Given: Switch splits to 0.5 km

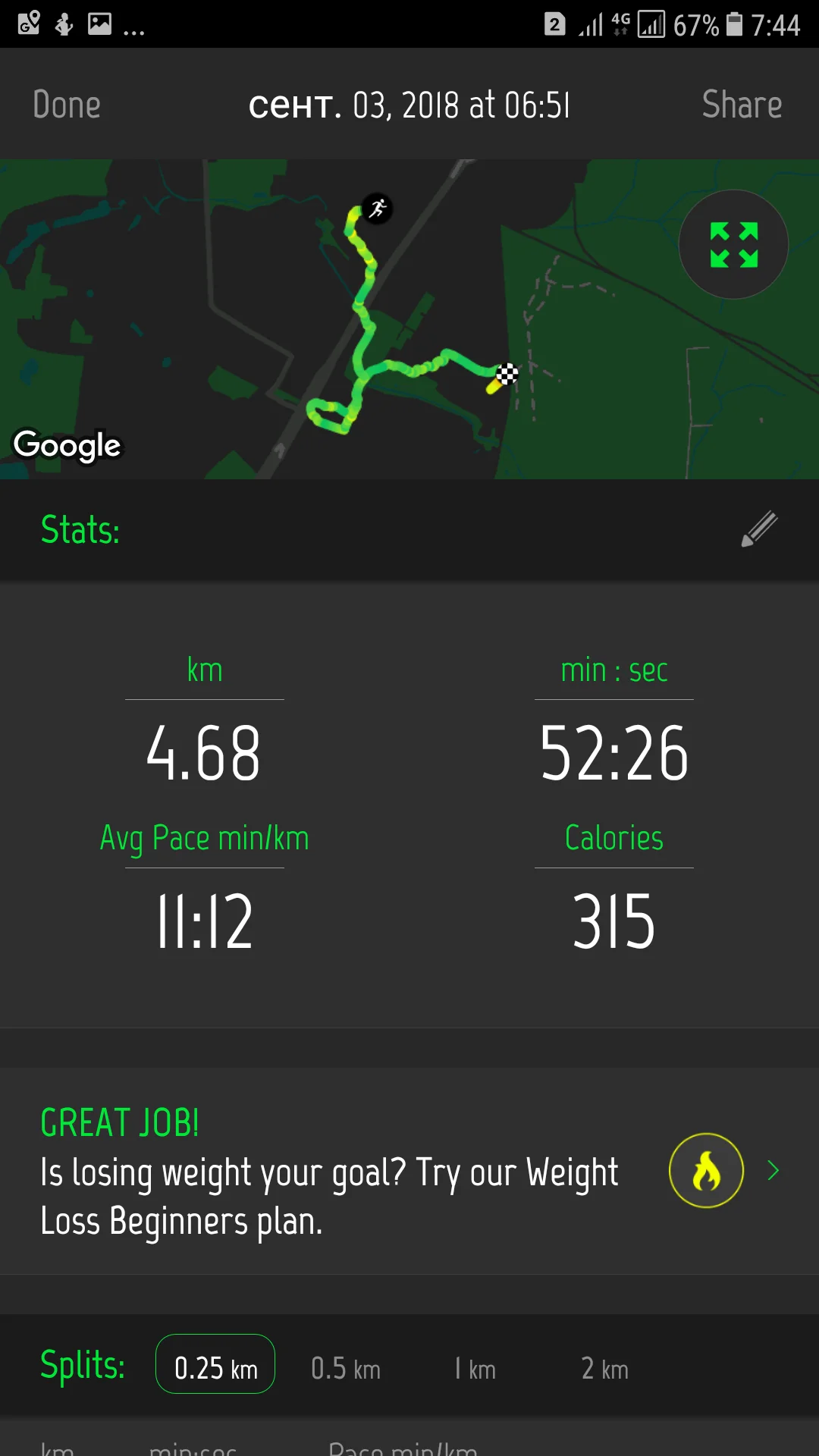Looking at the screenshot, I should 346,1368.
